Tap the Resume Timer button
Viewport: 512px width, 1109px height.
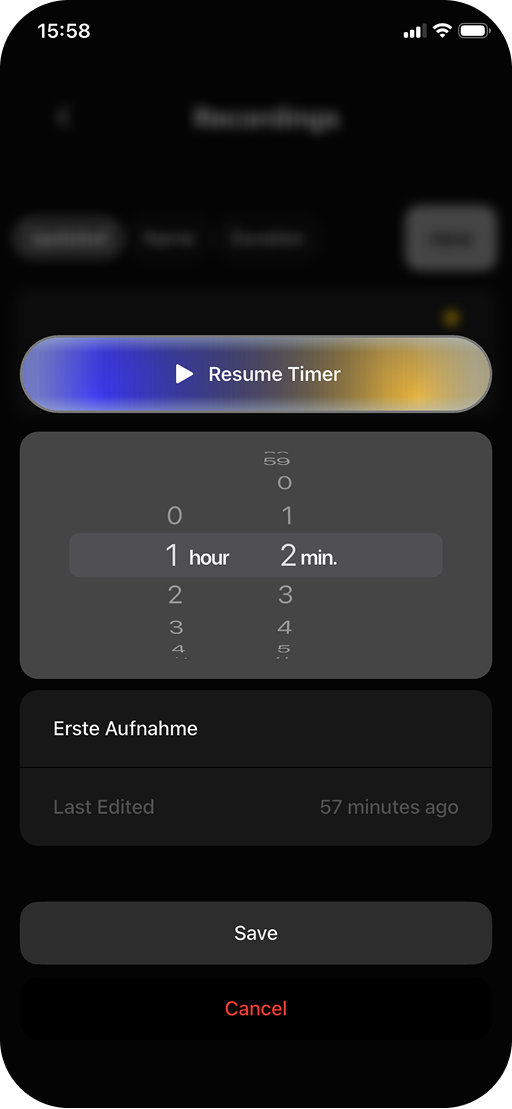(255, 374)
